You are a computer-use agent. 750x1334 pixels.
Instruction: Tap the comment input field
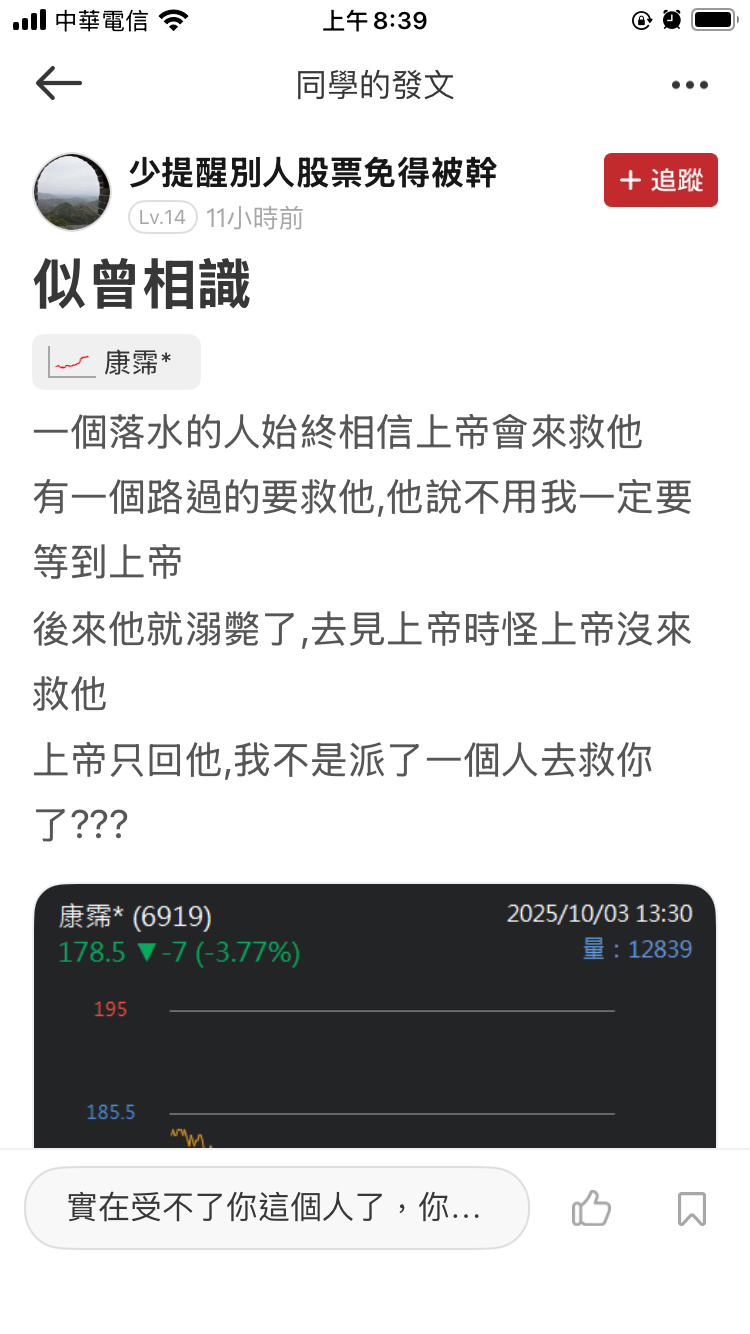point(276,1208)
